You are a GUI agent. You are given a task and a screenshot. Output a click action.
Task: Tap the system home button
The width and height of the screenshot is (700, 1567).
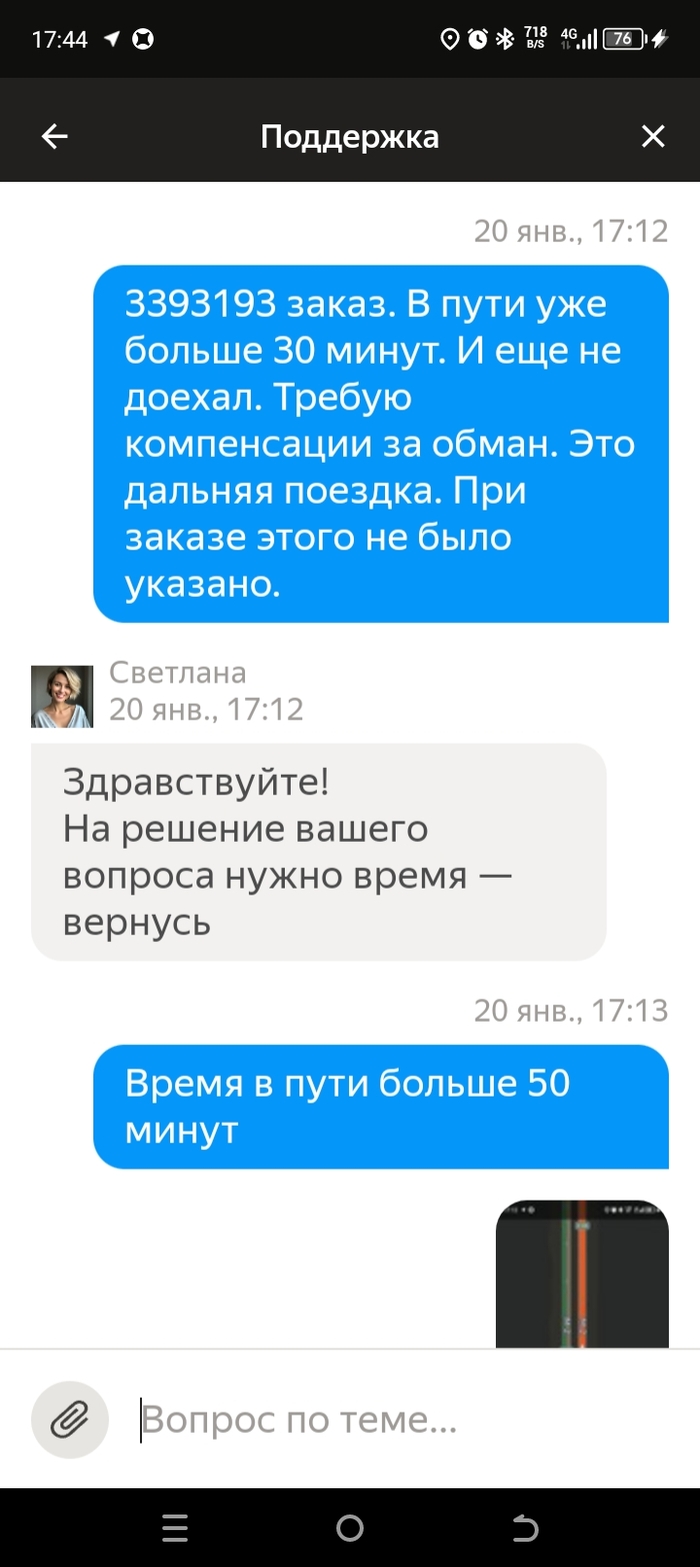click(350, 1527)
